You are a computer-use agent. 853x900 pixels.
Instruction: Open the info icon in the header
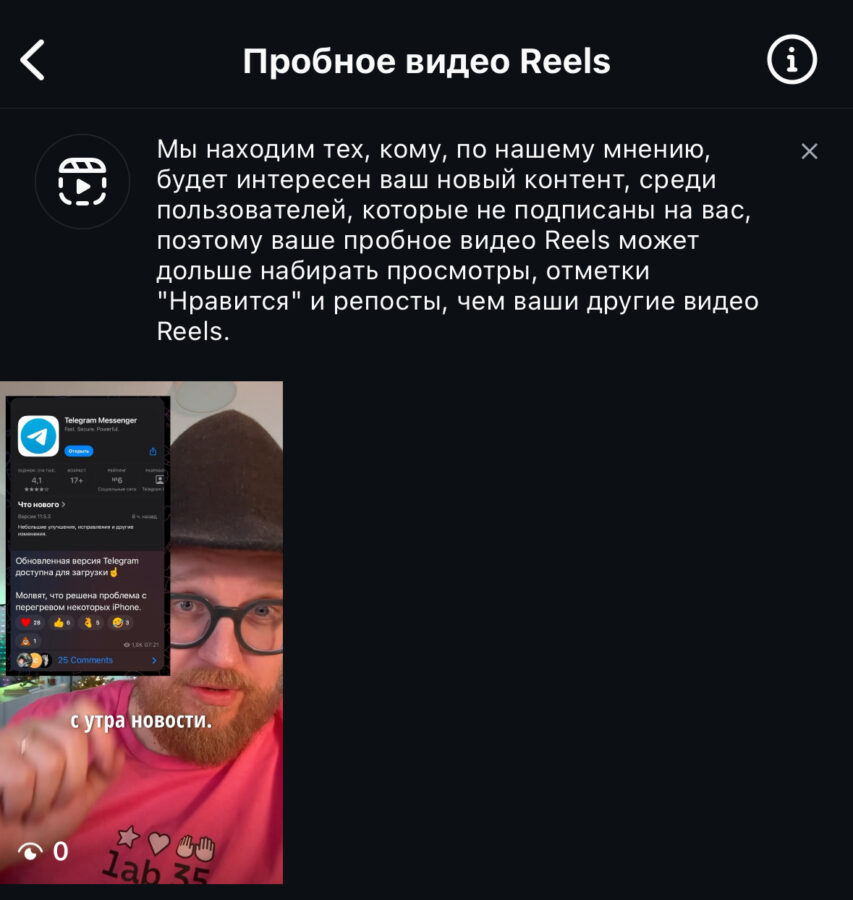coord(791,61)
